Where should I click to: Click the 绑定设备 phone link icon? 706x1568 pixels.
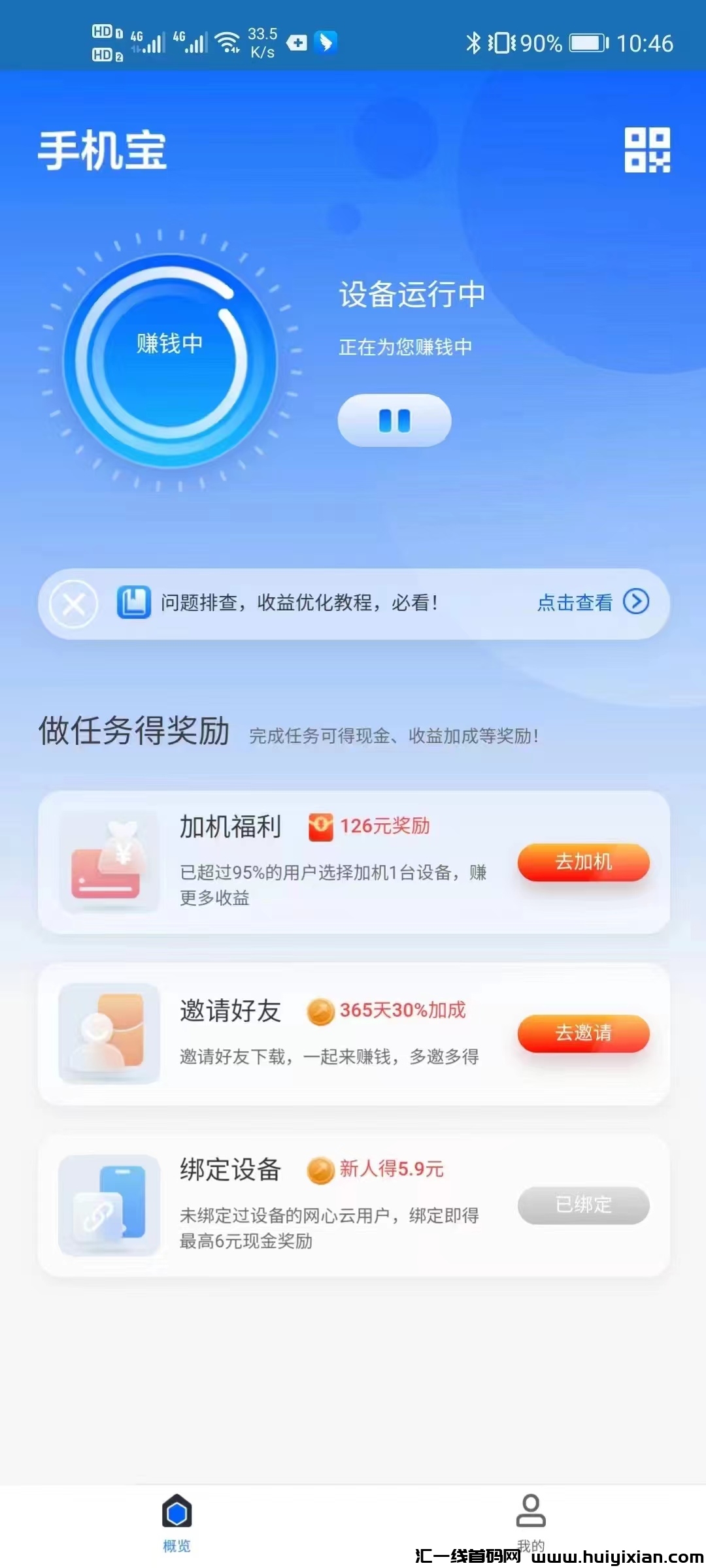pyautogui.click(x=110, y=1207)
